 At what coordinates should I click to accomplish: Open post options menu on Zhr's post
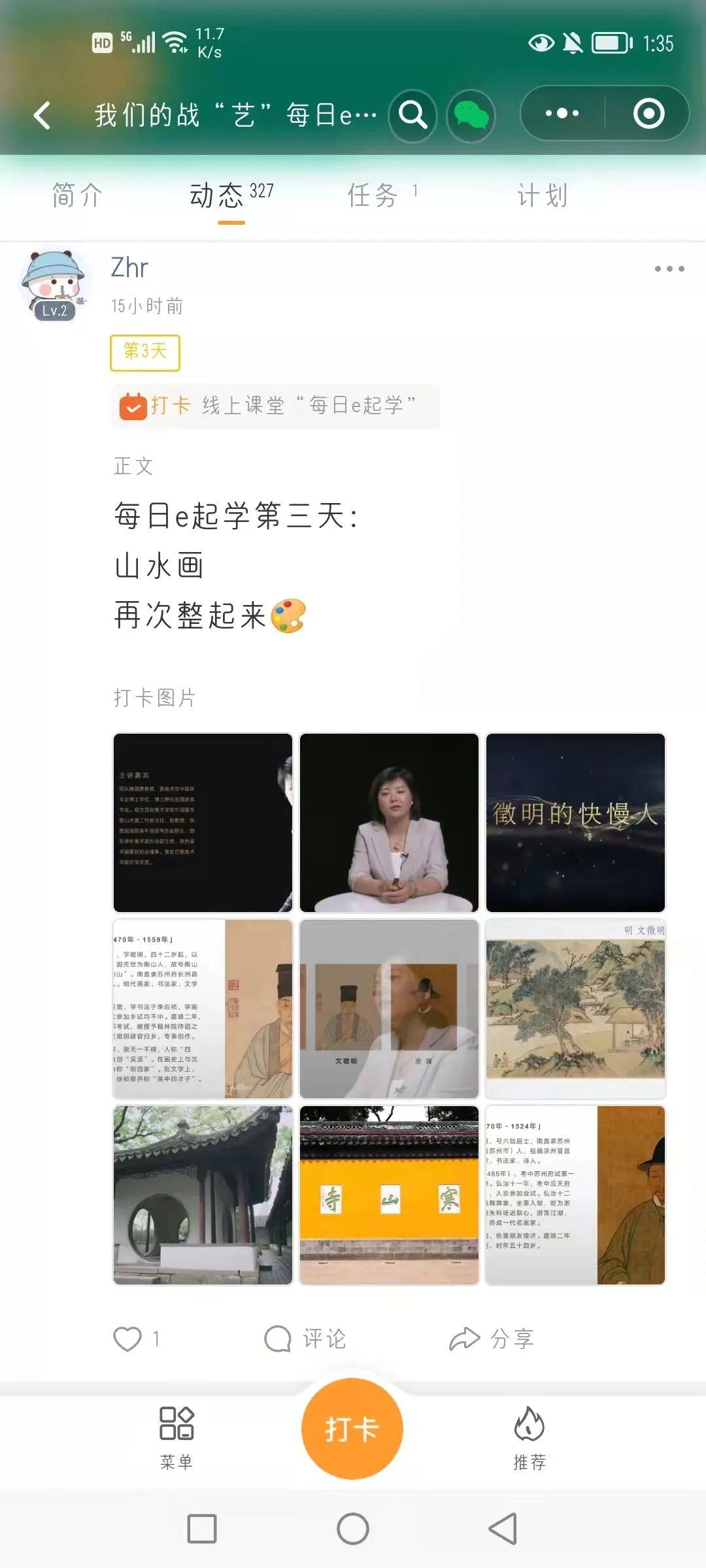point(669,269)
